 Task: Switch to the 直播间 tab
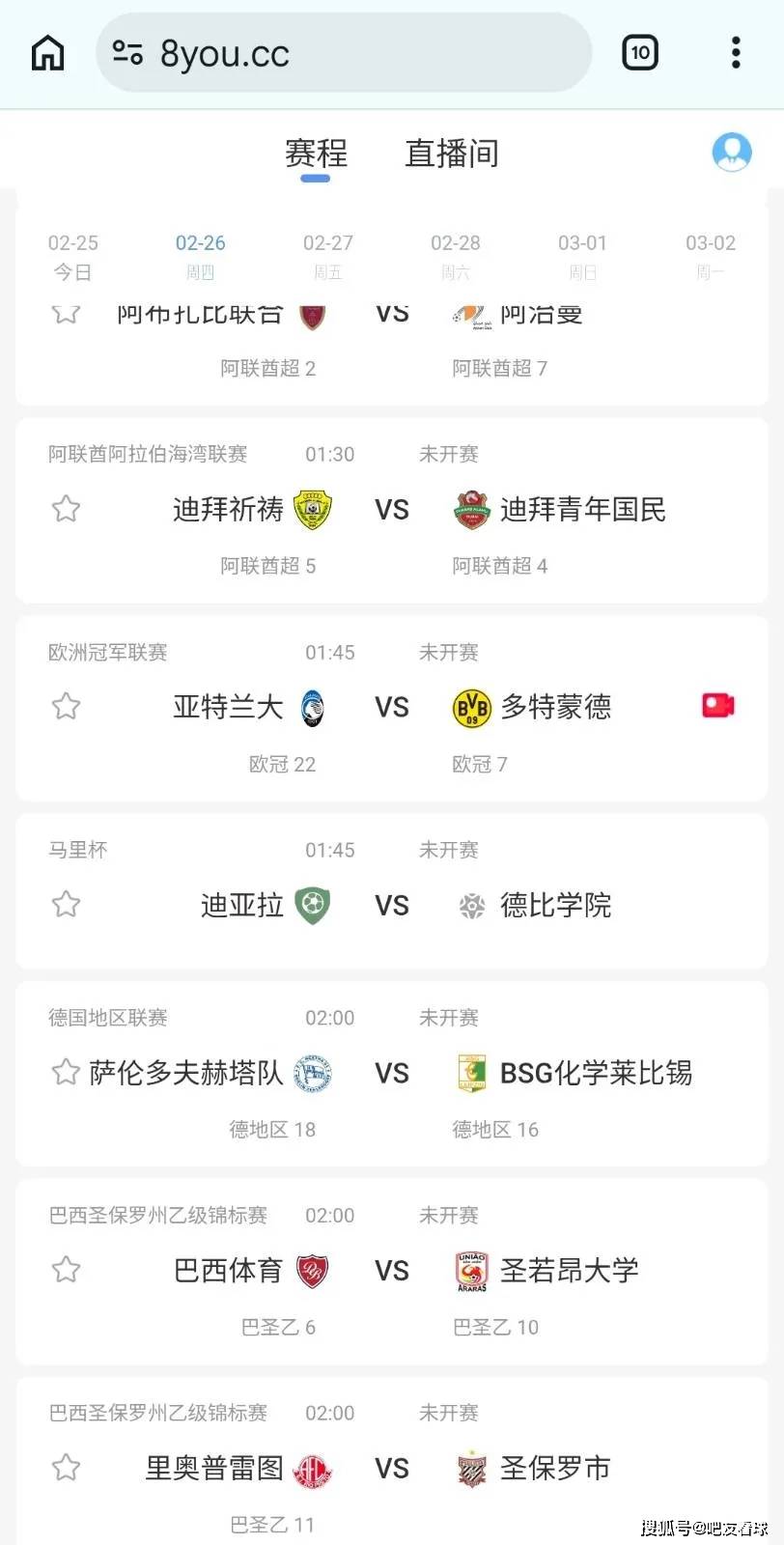click(x=451, y=154)
